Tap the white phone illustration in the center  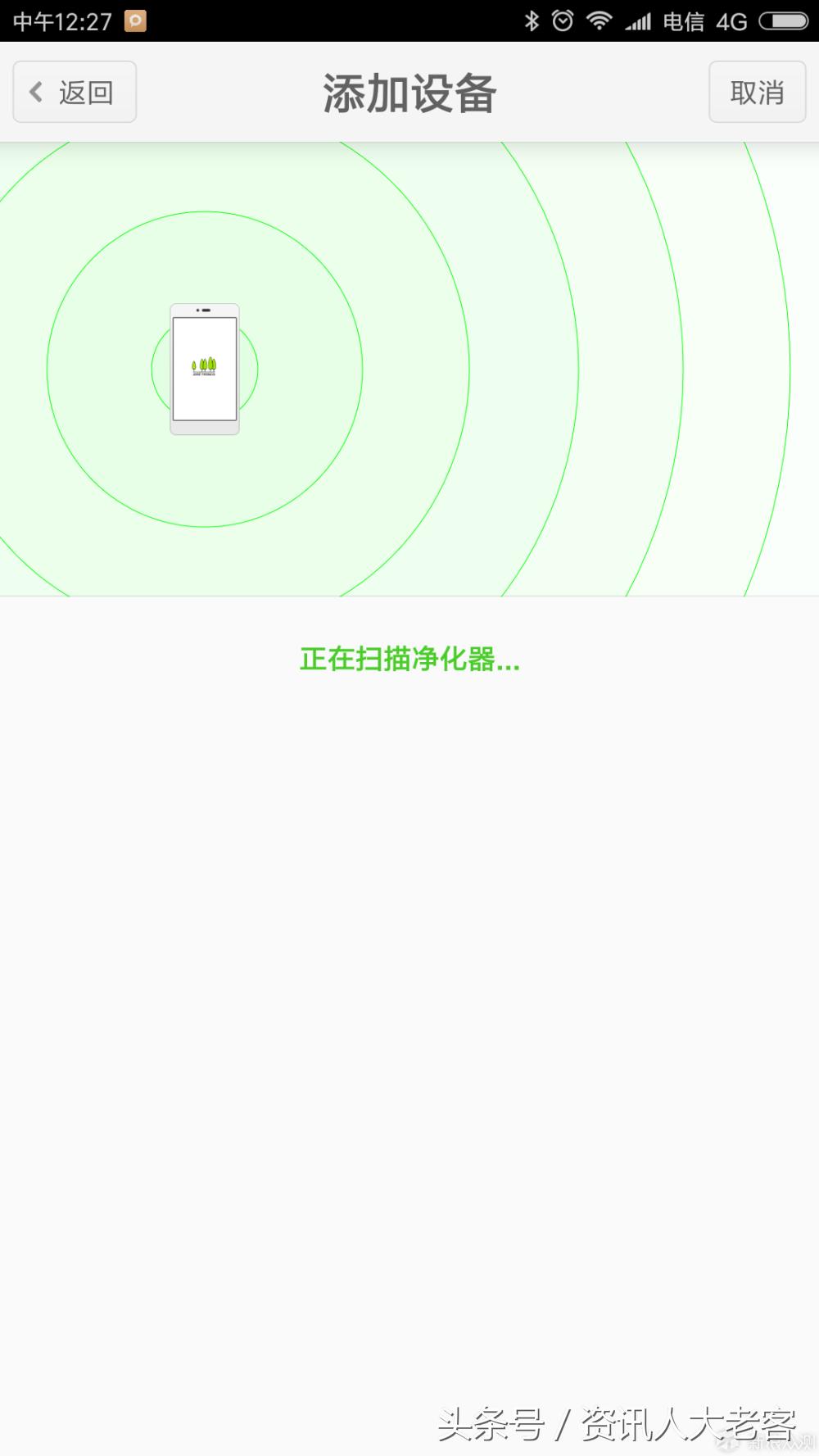pyautogui.click(x=204, y=369)
